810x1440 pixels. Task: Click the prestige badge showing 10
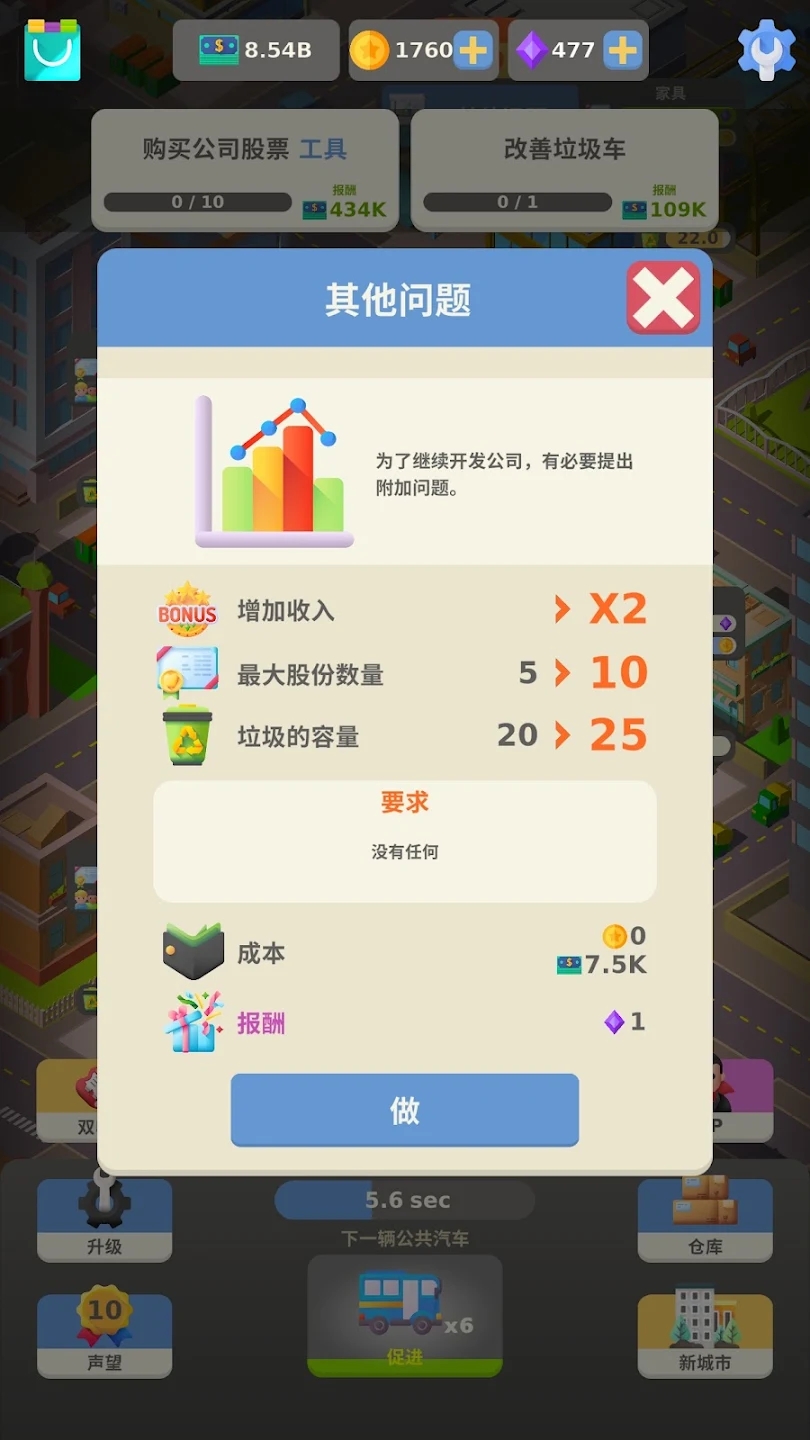103,1335
